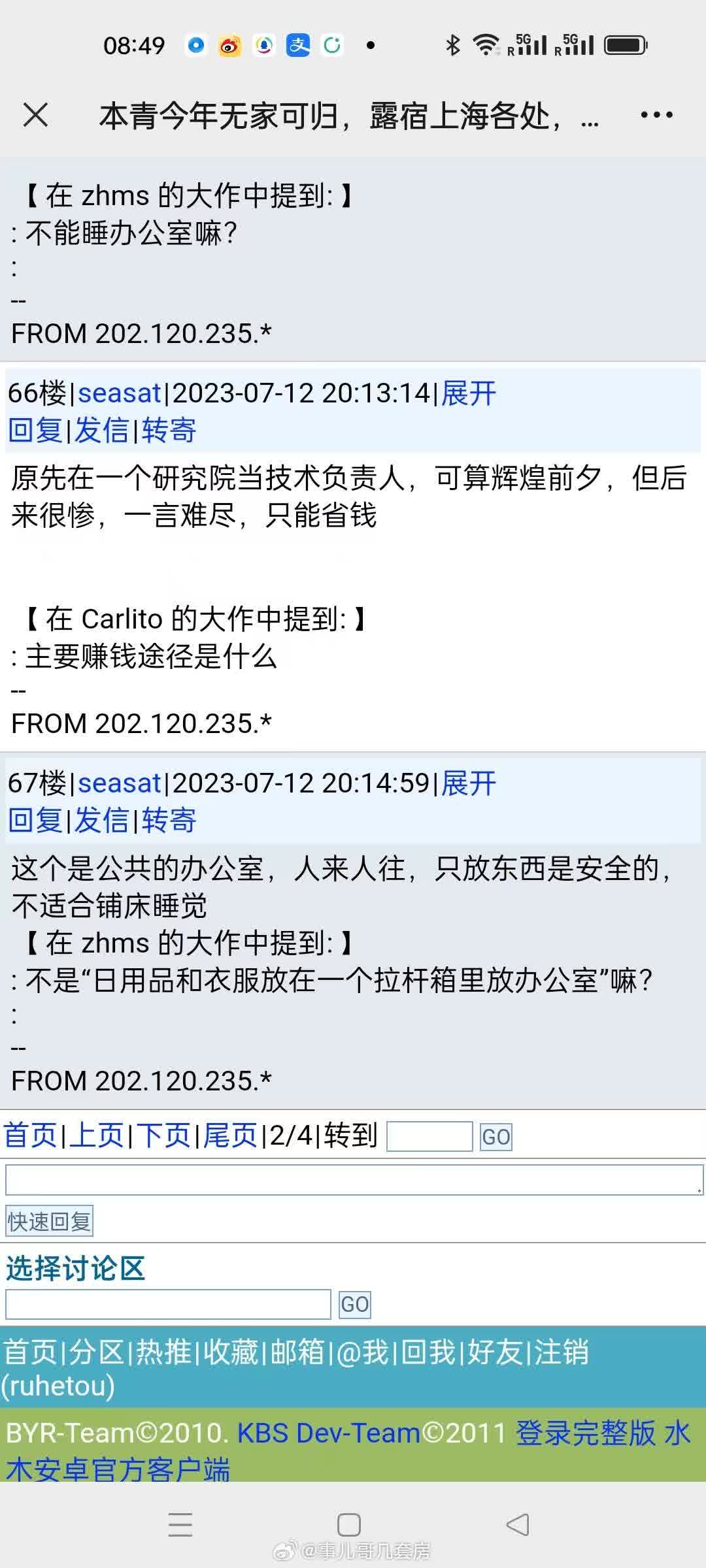706x1568 pixels.
Task: Focus the 转到 page number field
Action: click(429, 1137)
